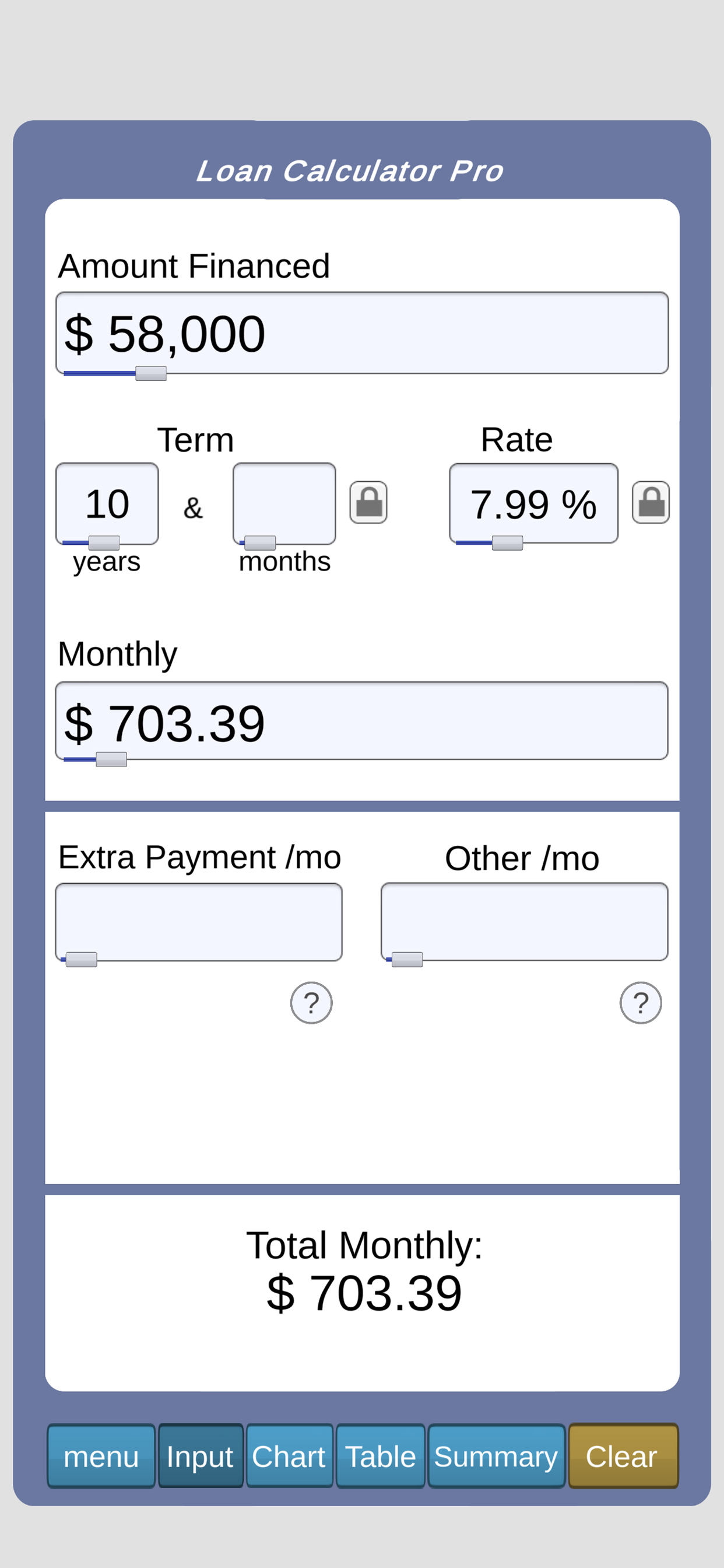Open the menu button
The height and width of the screenshot is (1568, 724).
[x=101, y=1457]
